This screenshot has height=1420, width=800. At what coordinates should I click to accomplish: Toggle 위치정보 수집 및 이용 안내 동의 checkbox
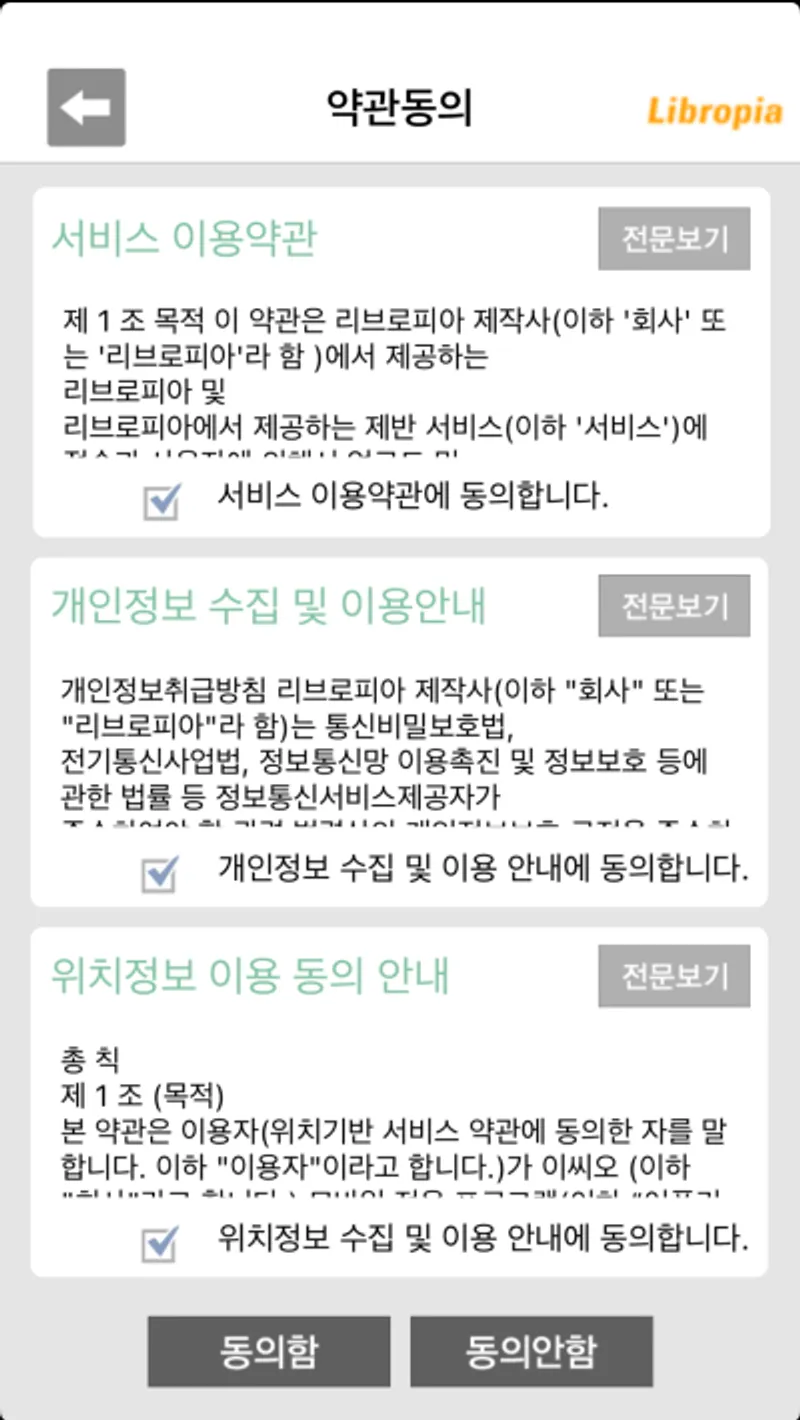pos(161,1245)
